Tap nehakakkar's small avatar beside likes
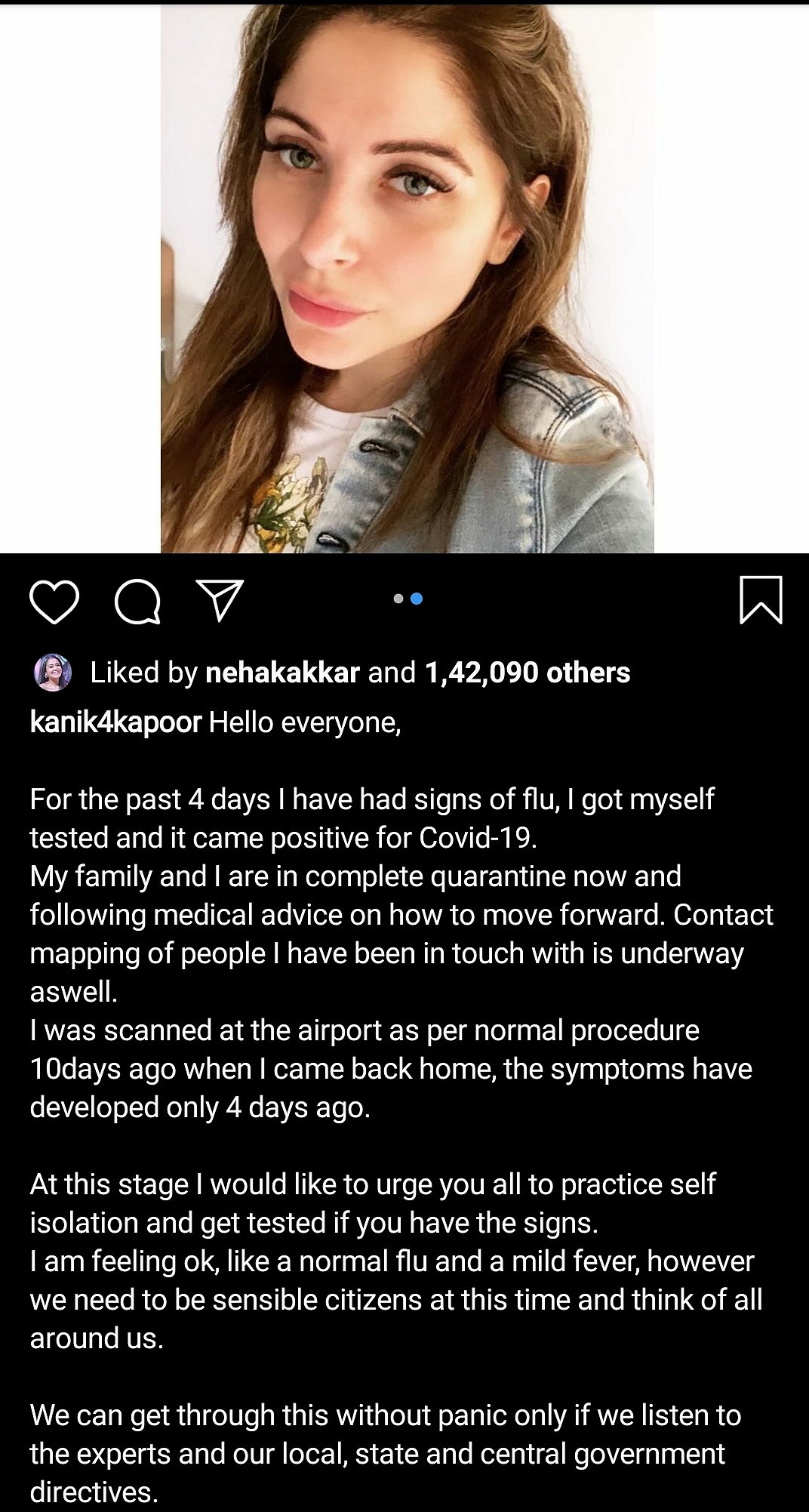 [53, 673]
